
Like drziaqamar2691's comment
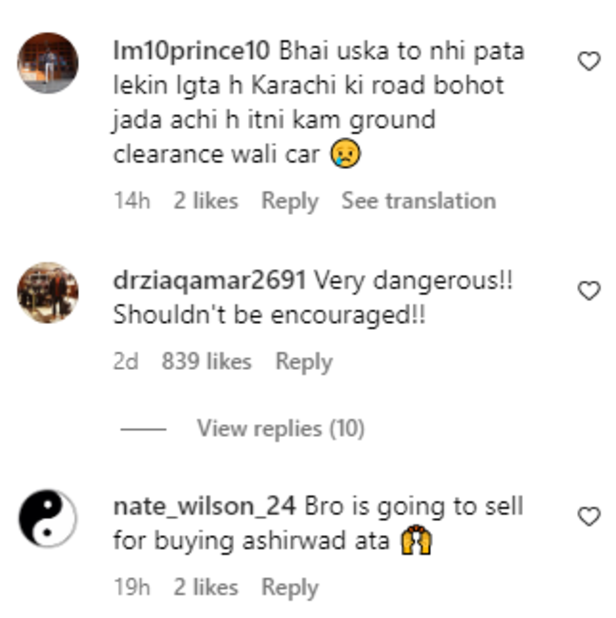[590, 291]
